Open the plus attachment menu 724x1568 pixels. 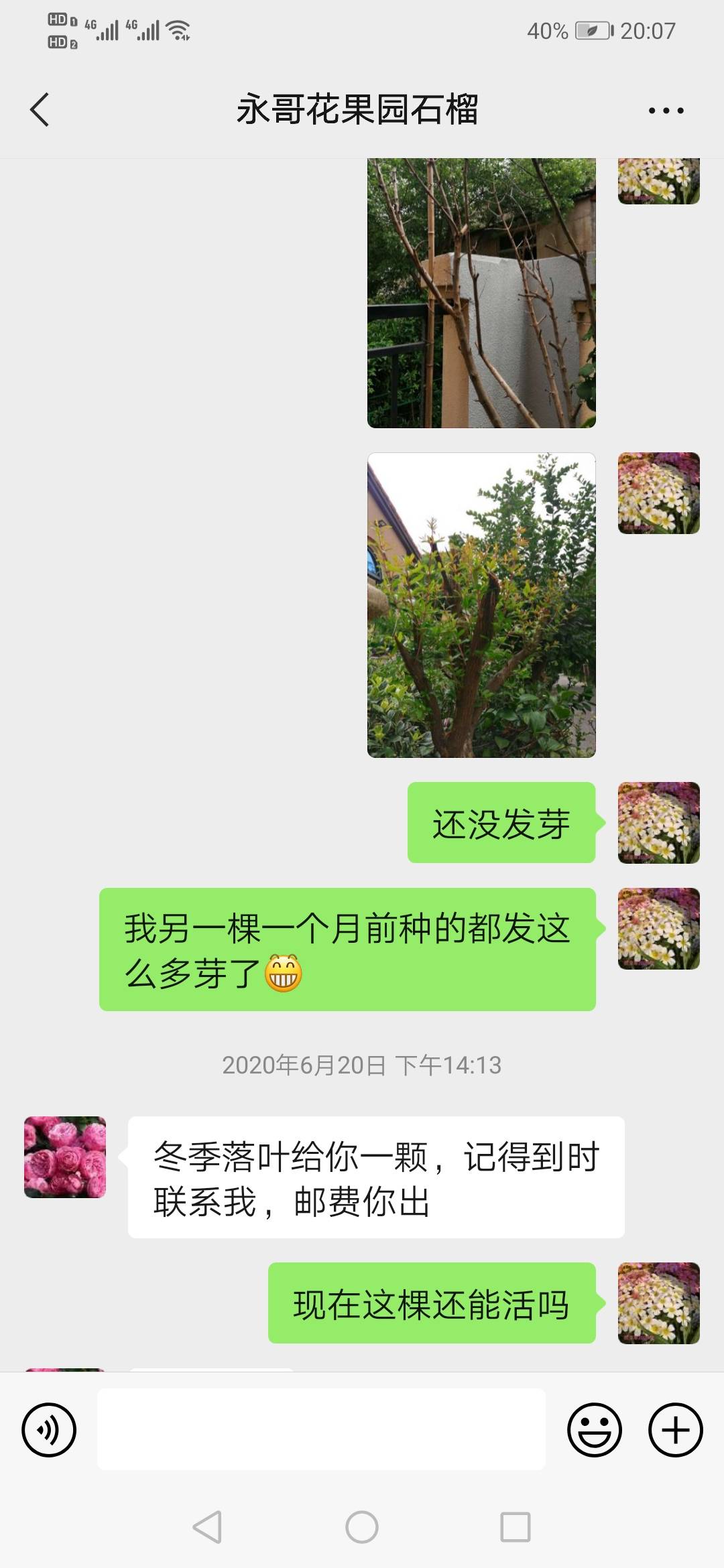click(x=675, y=1429)
